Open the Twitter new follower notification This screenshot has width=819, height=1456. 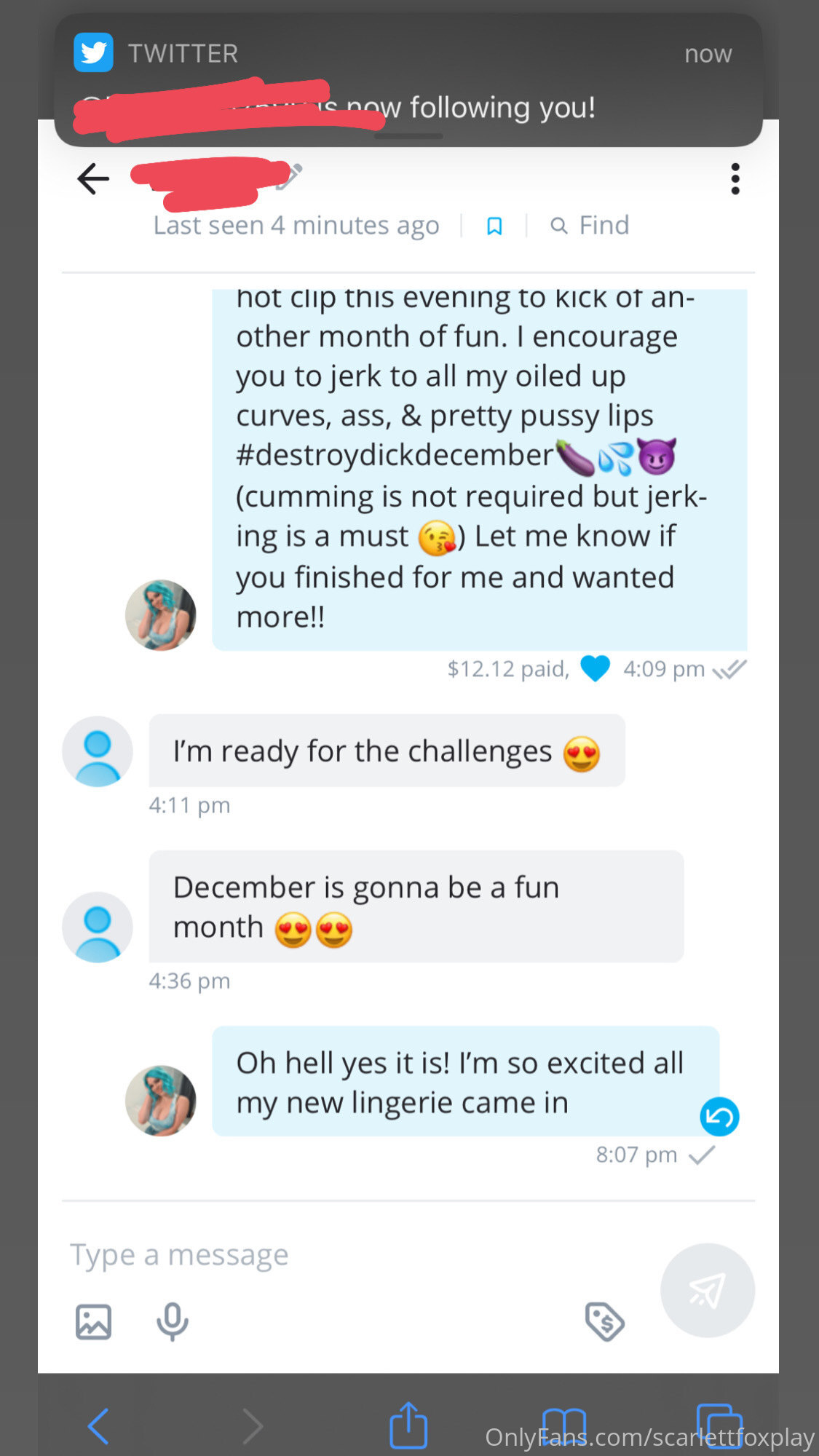pos(408,80)
